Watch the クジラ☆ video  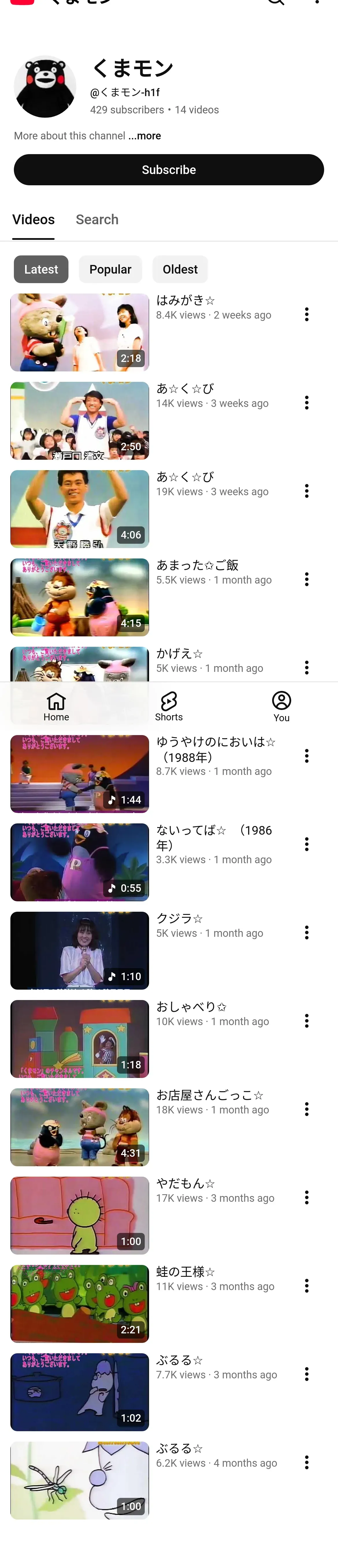pyautogui.click(x=80, y=950)
